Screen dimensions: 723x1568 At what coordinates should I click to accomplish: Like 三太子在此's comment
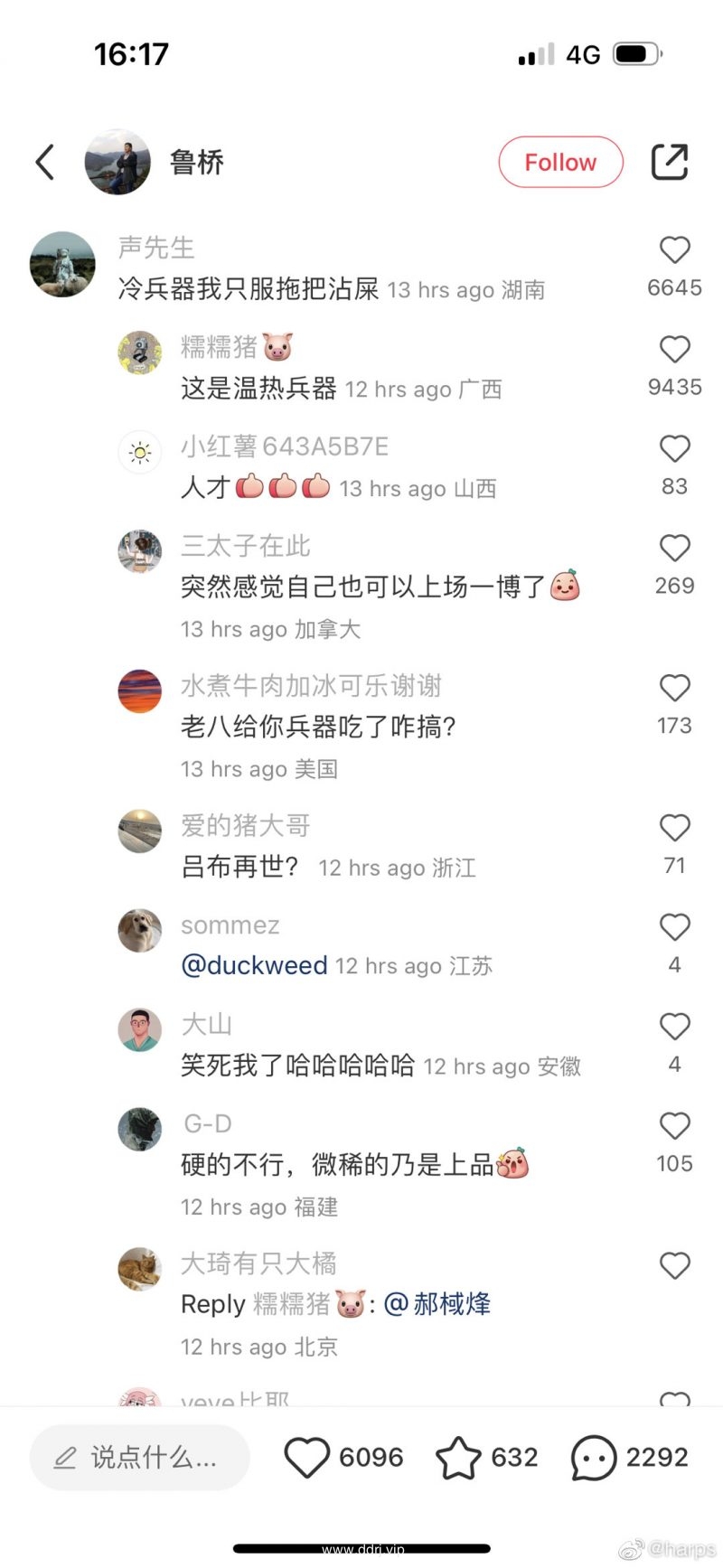[x=674, y=549]
